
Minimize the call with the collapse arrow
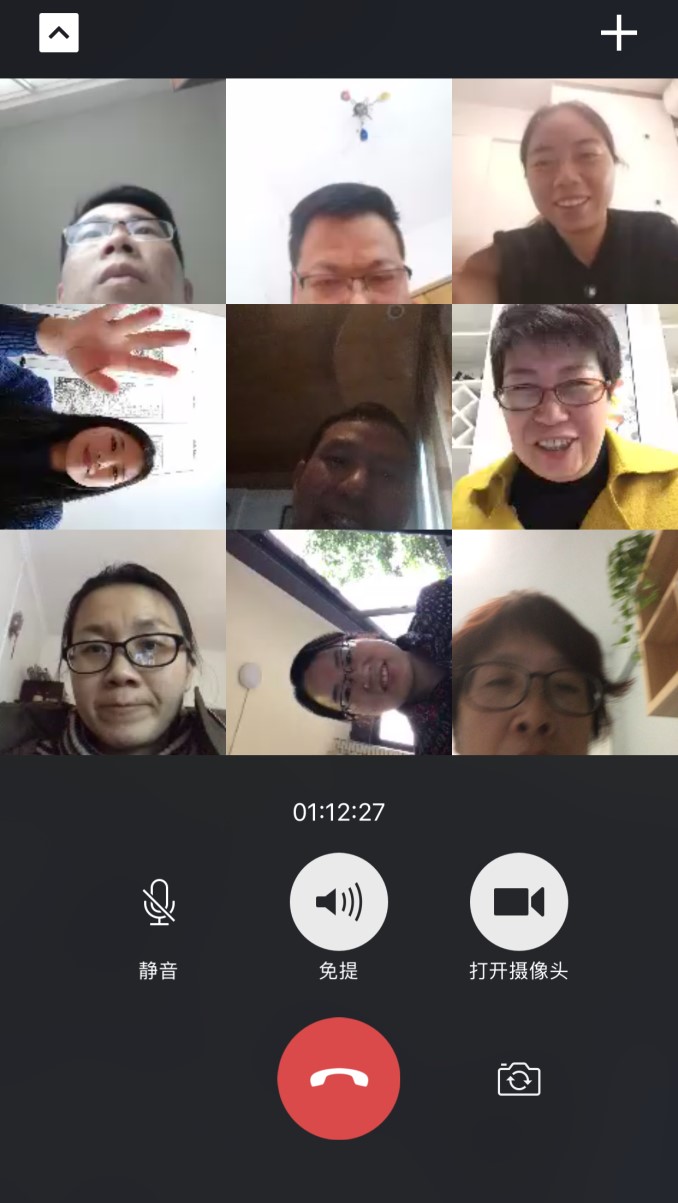pyautogui.click(x=59, y=33)
